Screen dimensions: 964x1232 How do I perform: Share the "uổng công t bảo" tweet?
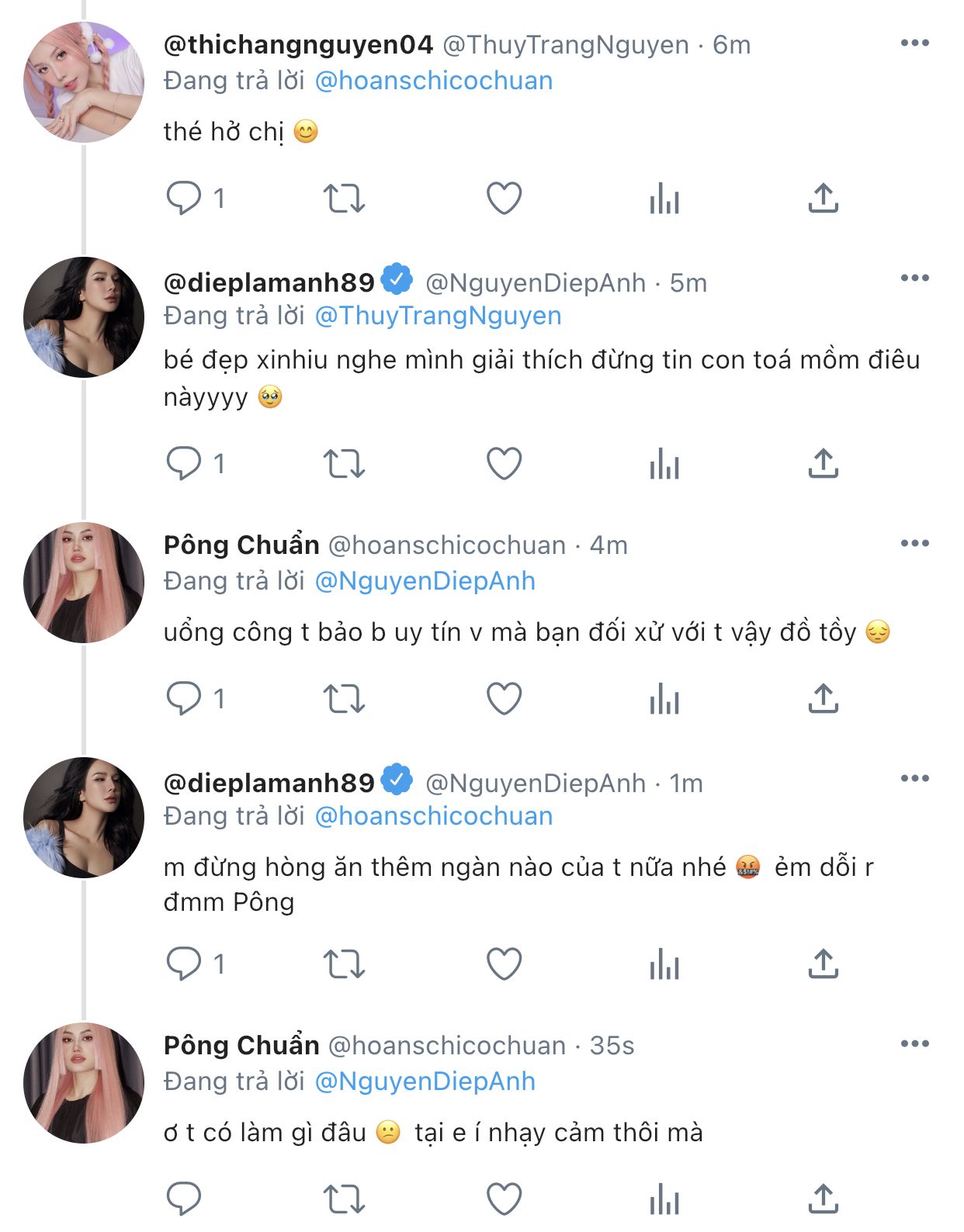(x=823, y=699)
